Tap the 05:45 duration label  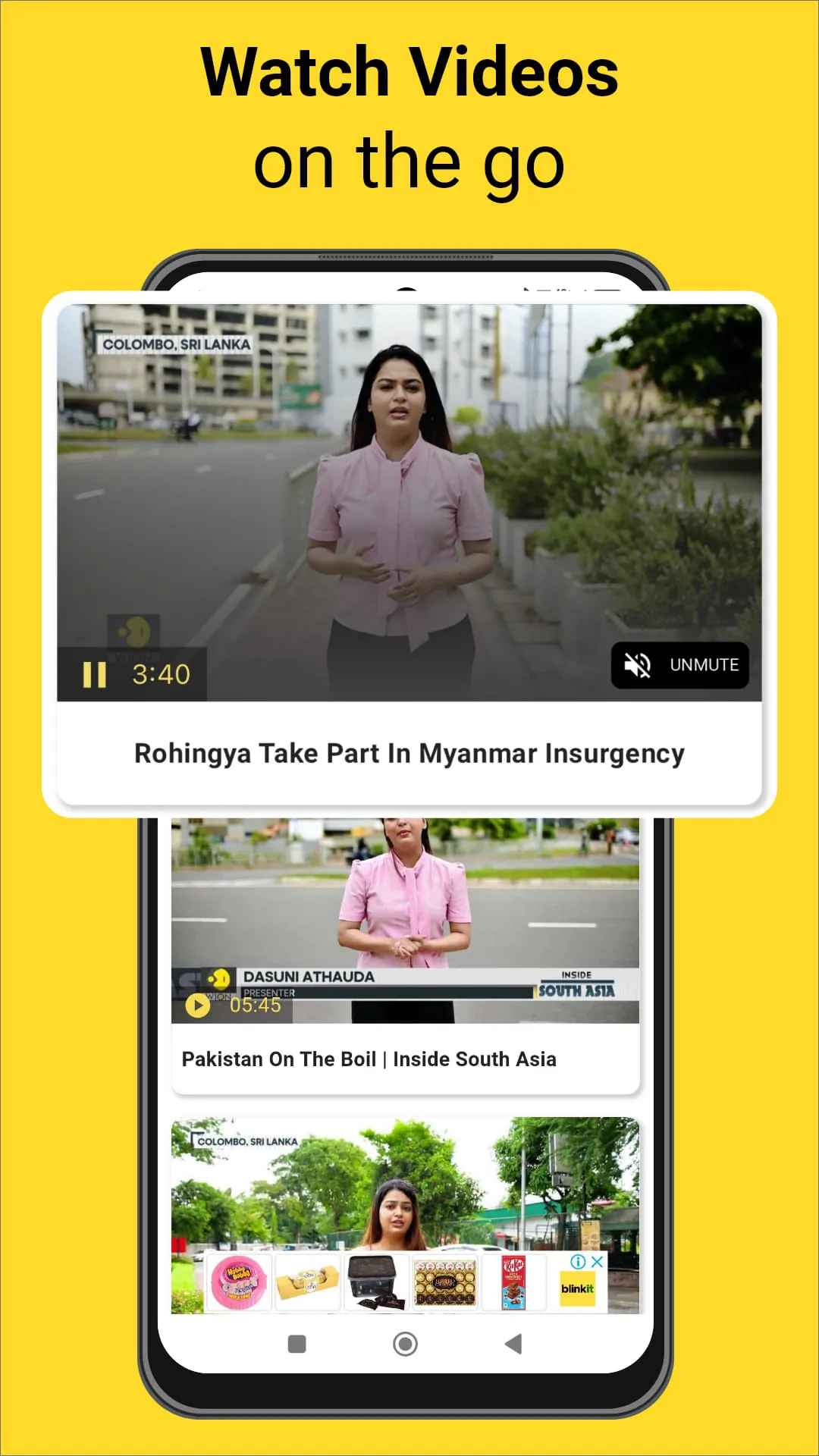pos(256,1004)
